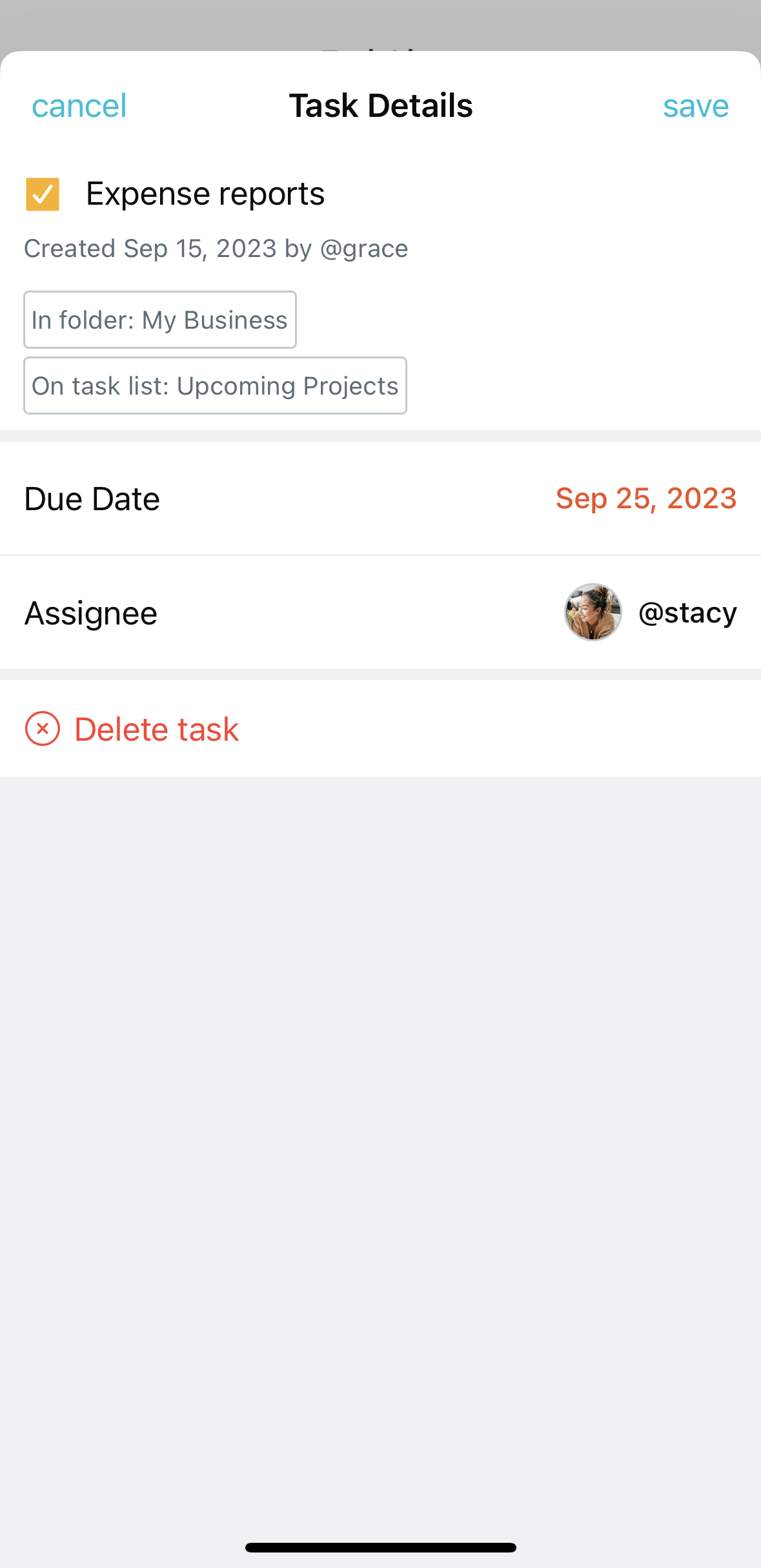Save the task details
761x1568 pixels.
pos(696,106)
